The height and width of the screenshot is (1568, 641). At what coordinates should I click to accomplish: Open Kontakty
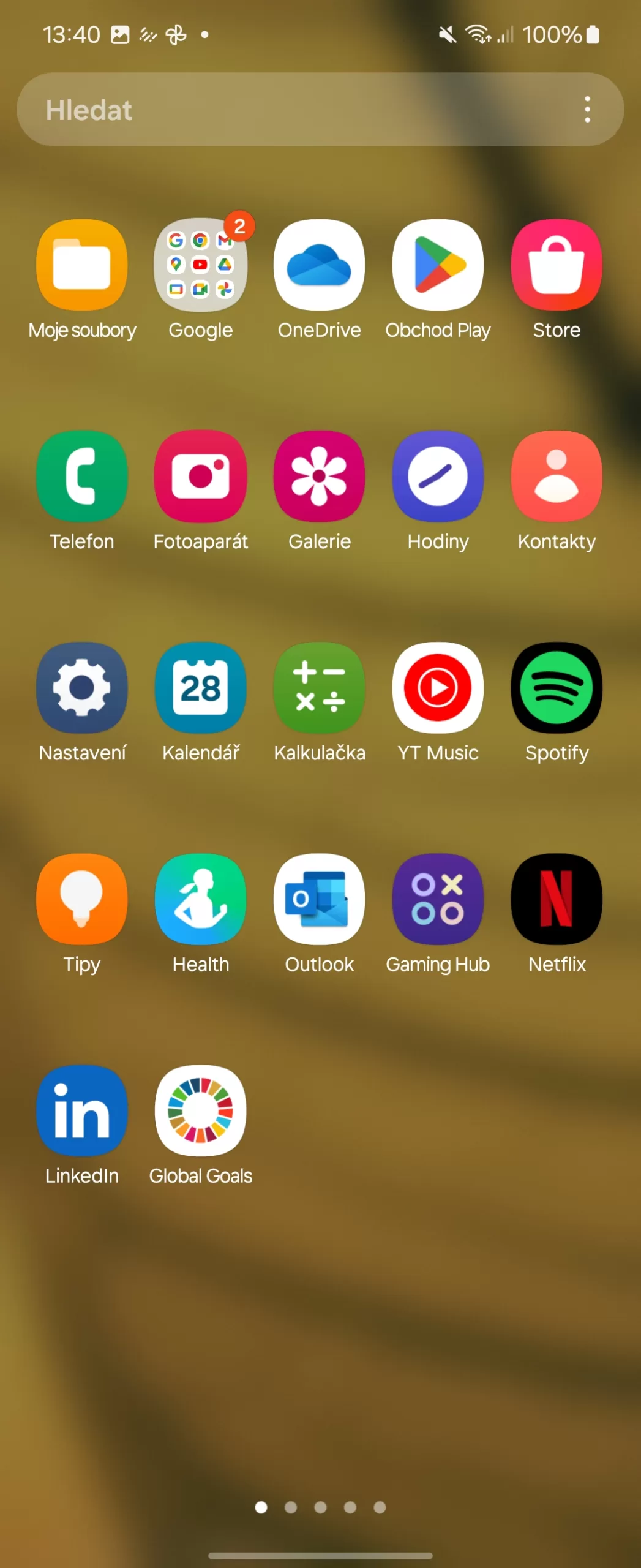[x=557, y=477]
